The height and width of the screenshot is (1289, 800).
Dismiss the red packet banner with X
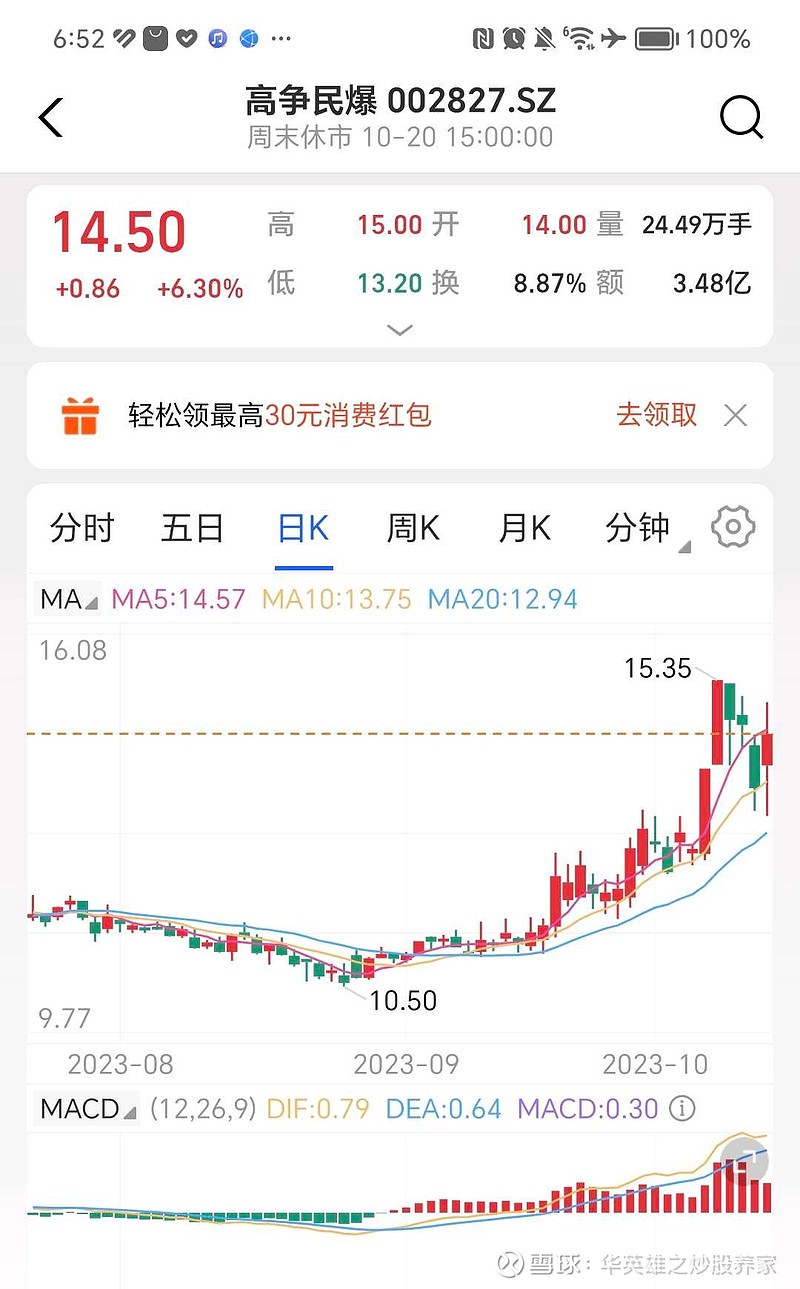click(735, 414)
